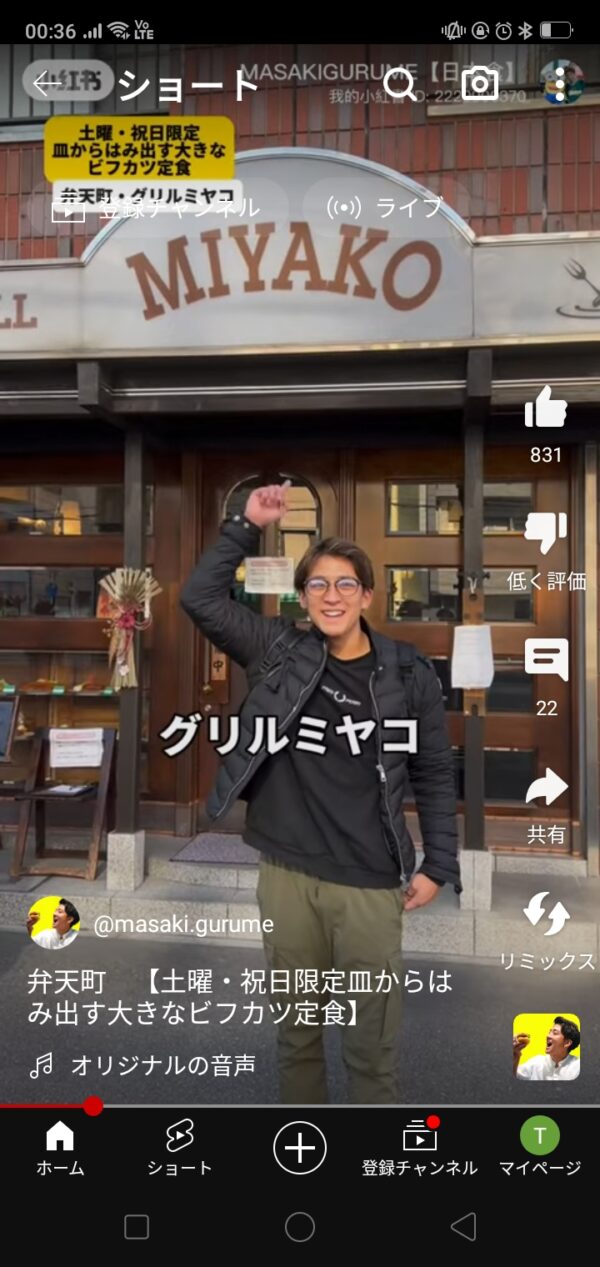Viewport: 600px width, 1267px height.
Task: Go back using the top arrow
Action: pos(47,84)
